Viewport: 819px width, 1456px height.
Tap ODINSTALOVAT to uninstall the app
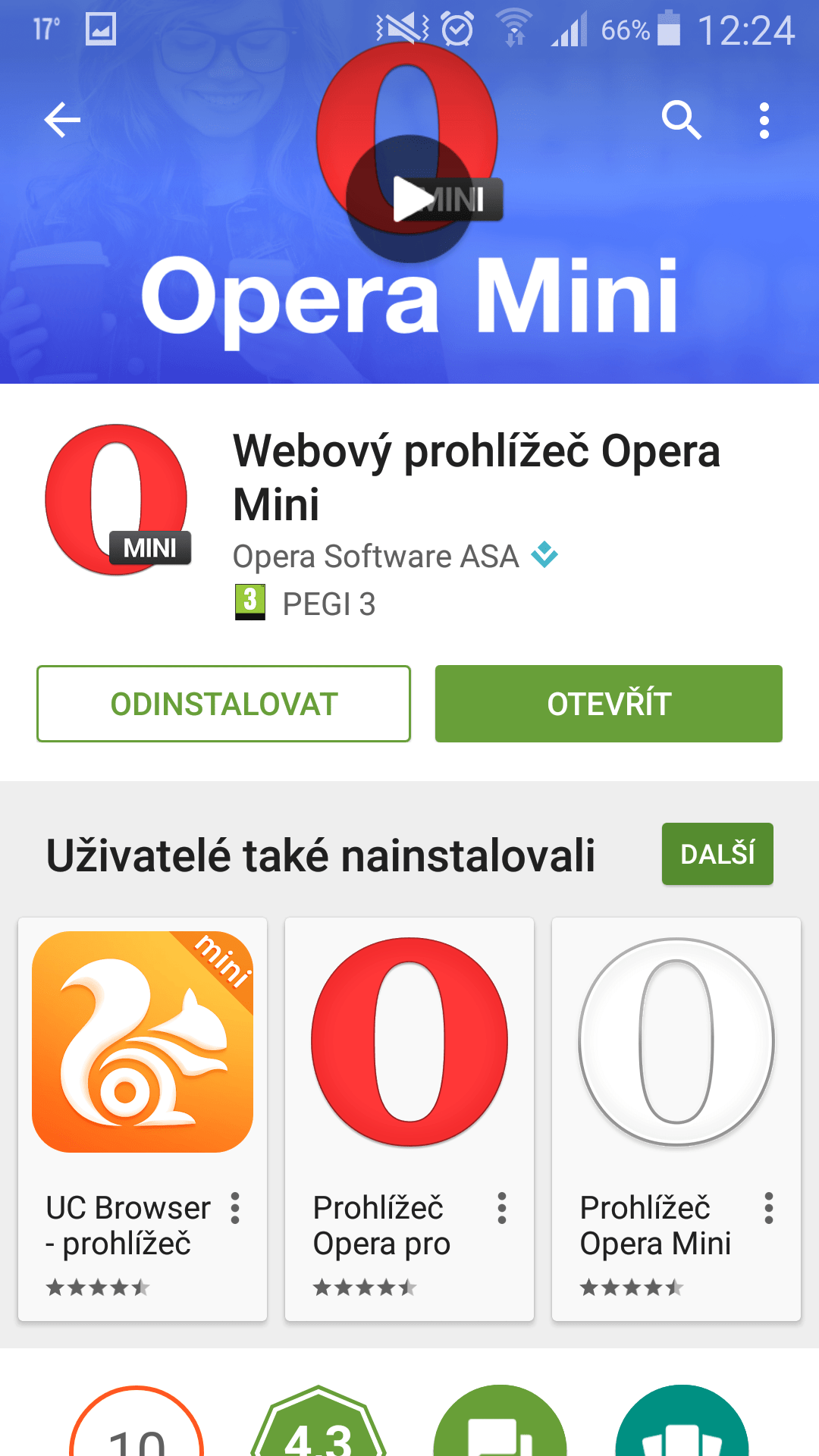tap(224, 704)
